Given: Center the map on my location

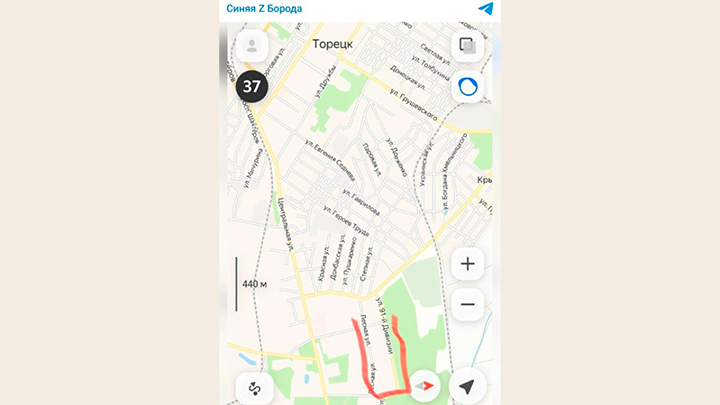Looking at the screenshot, I should click(467, 387).
